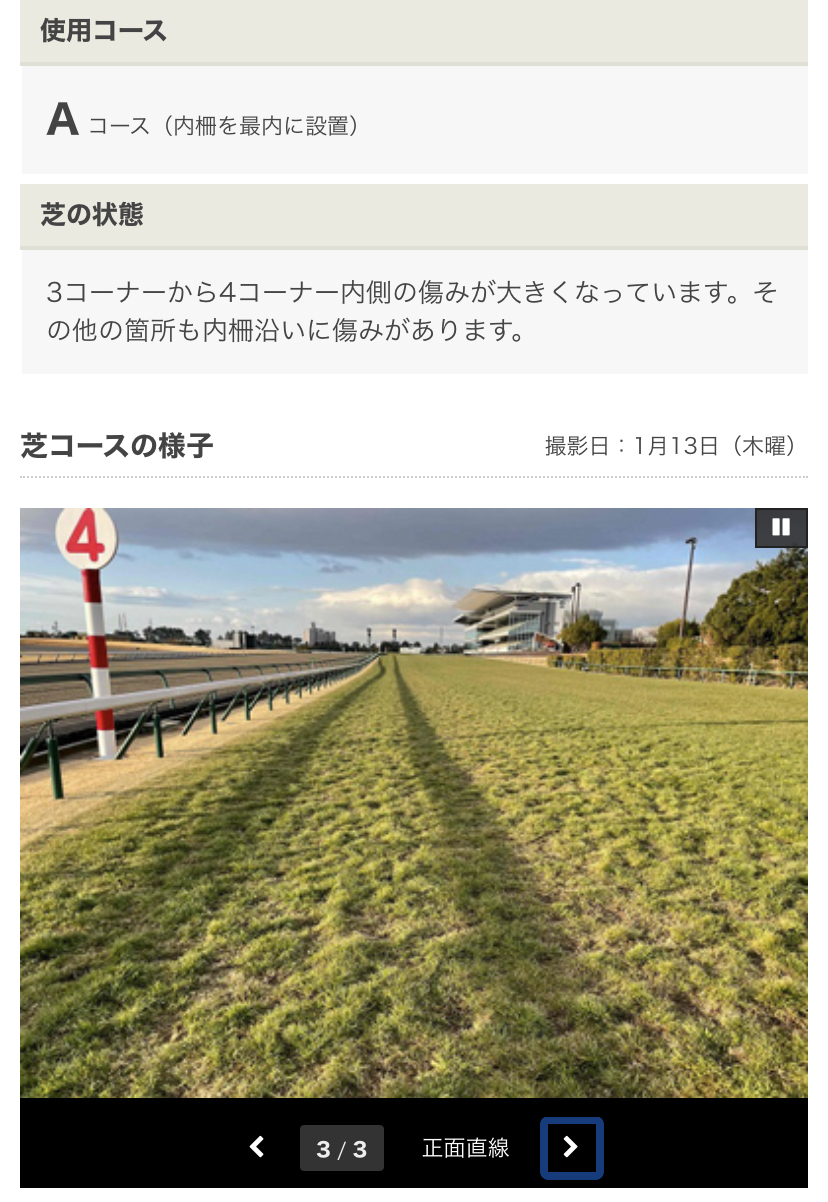Go to the previous course photo
This screenshot has height=1202, width=828.
(257, 1147)
